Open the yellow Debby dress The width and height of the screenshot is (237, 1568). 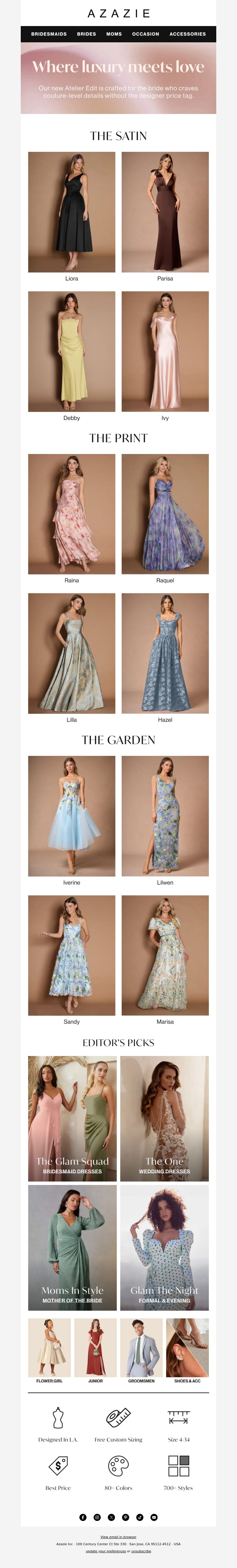pos(71,351)
